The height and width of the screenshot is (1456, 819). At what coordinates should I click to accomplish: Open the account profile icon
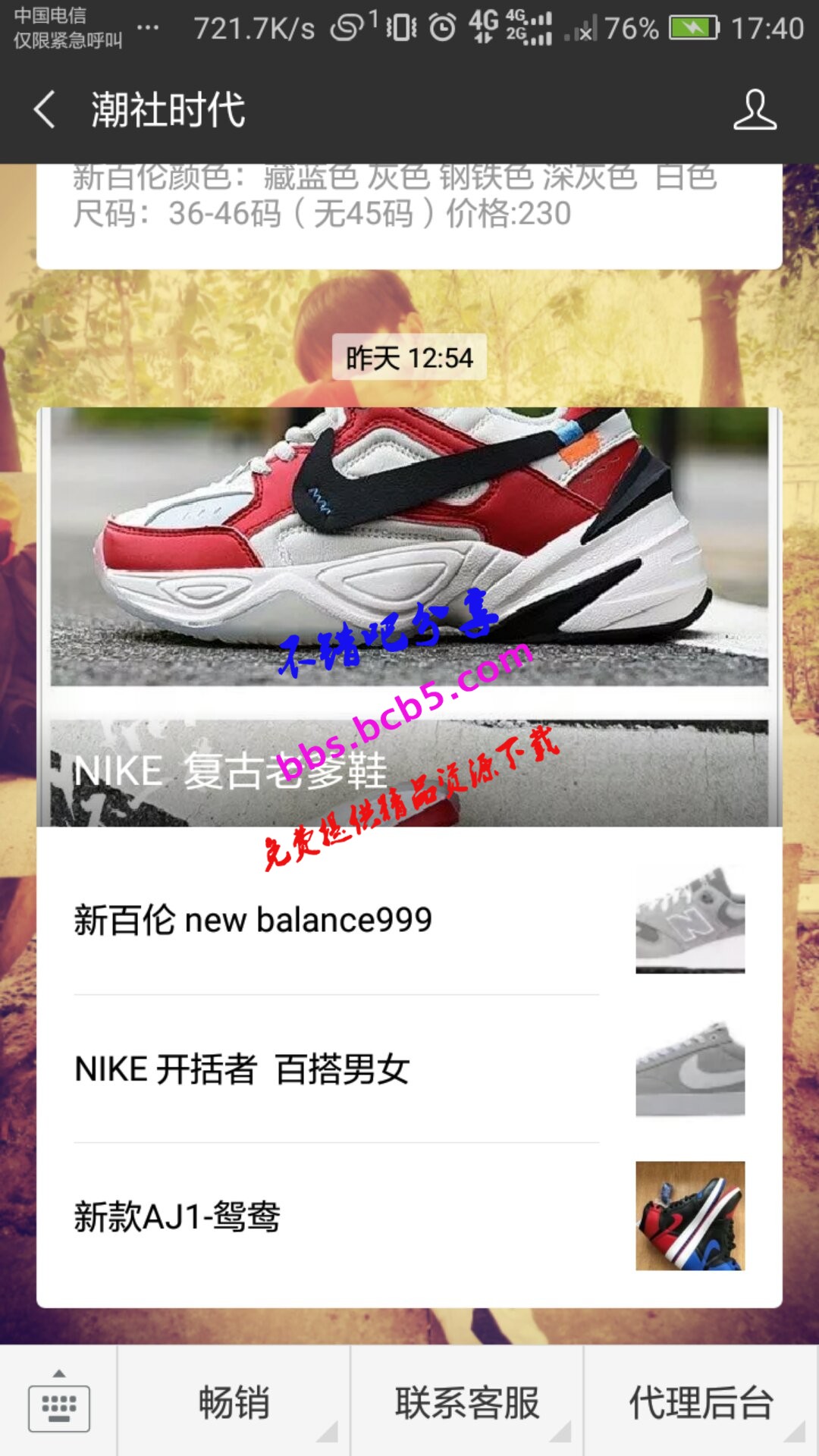[x=755, y=110]
